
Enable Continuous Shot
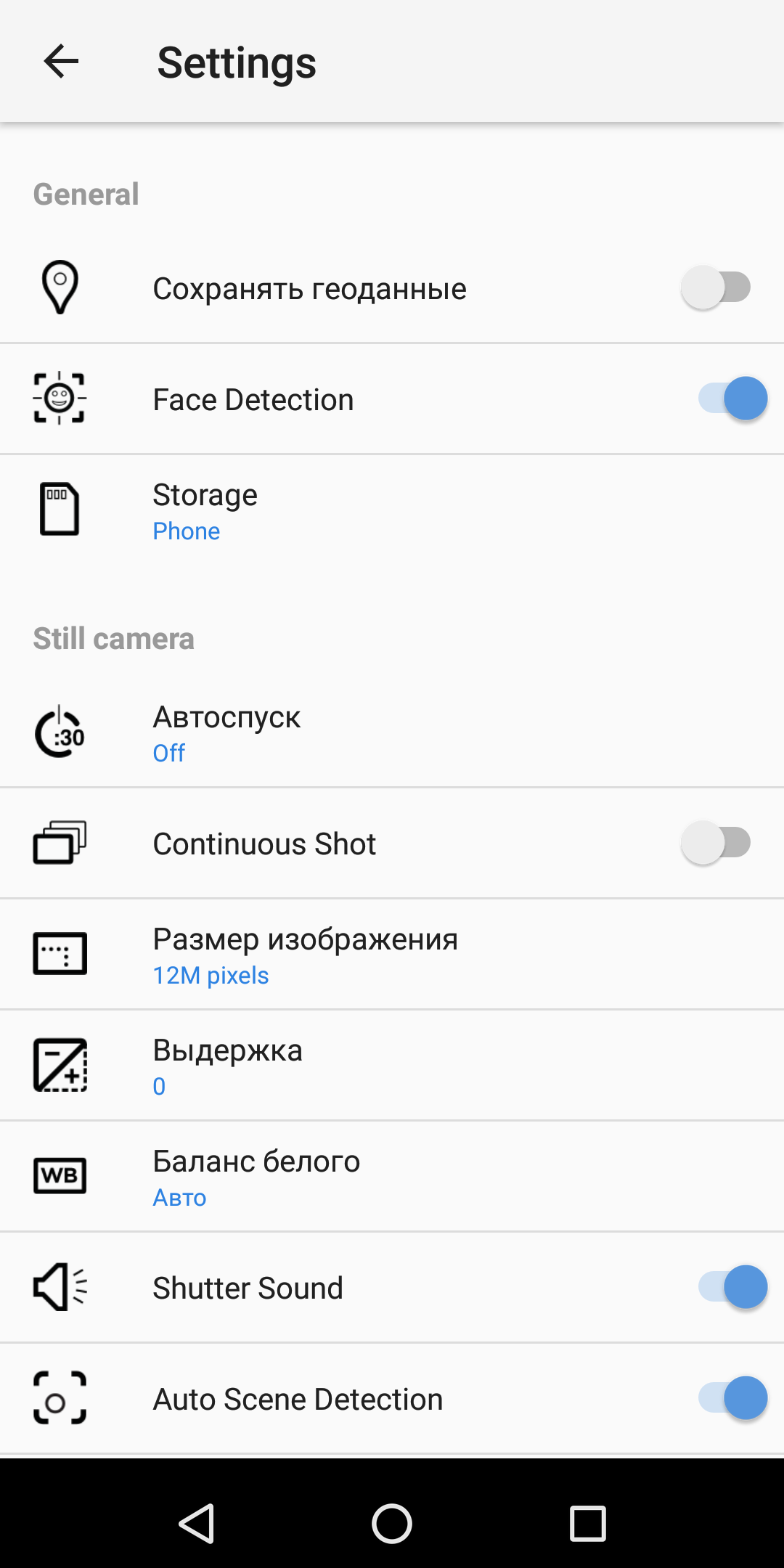pos(716,843)
